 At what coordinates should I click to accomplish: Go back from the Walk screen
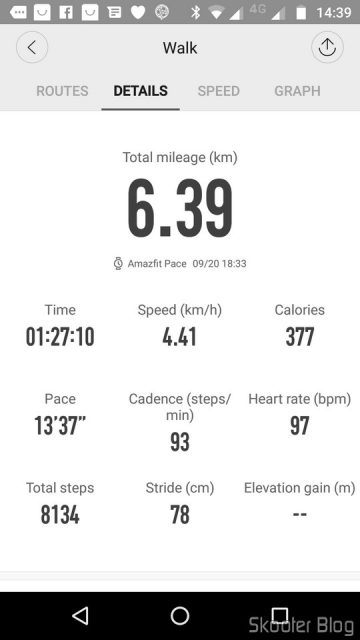pos(32,48)
